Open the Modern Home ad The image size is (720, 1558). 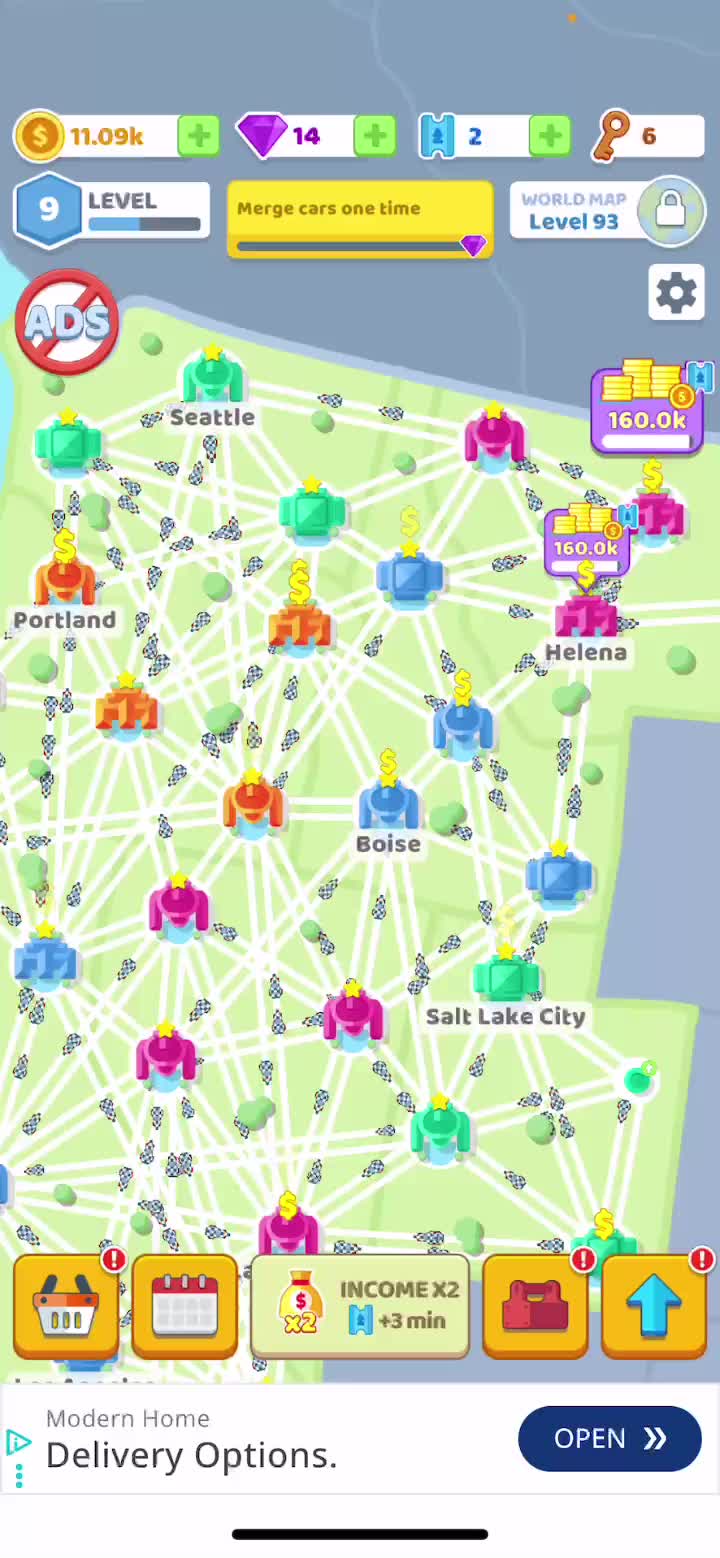[609, 1438]
